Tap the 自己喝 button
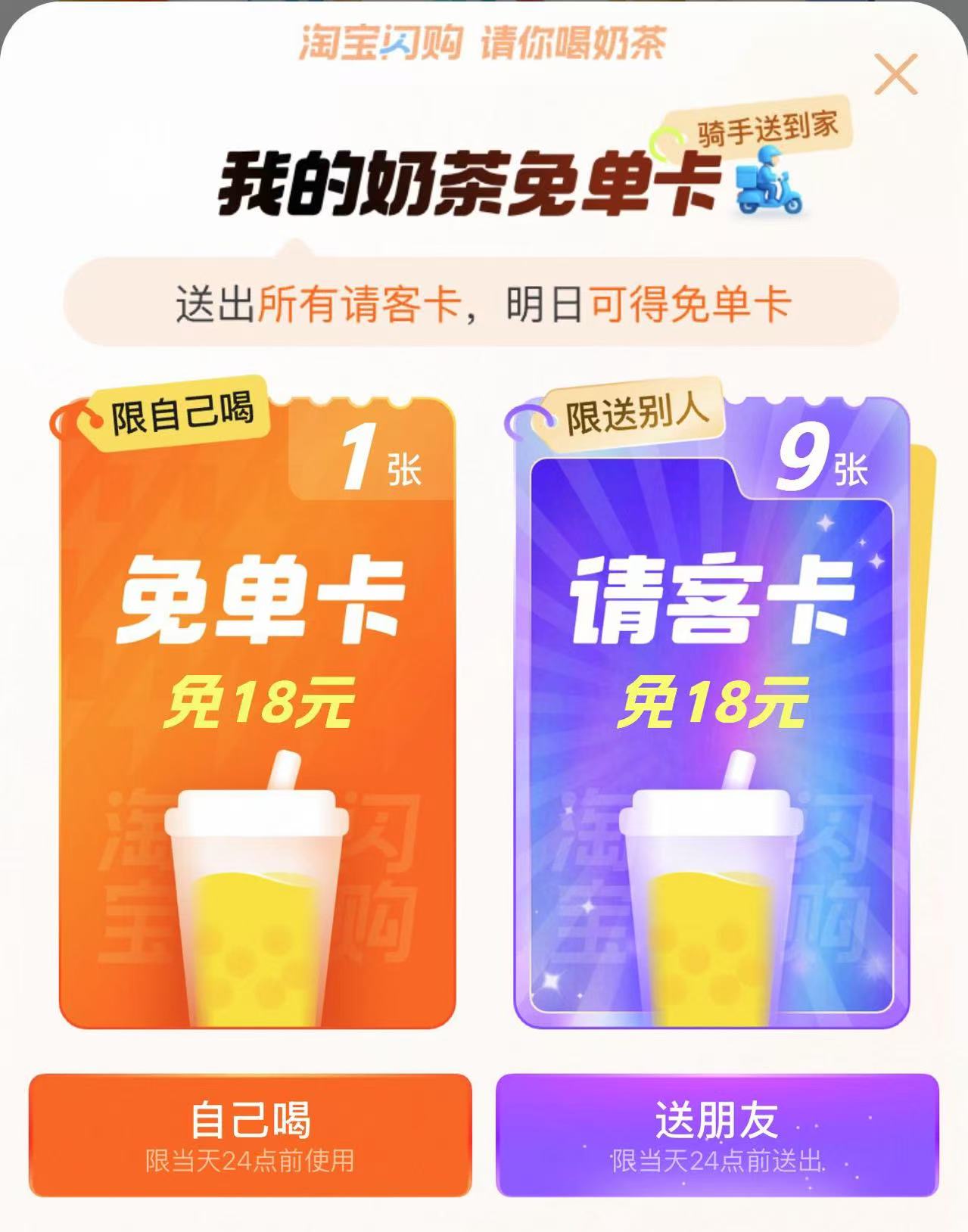The width and height of the screenshot is (968, 1232). (x=250, y=1134)
